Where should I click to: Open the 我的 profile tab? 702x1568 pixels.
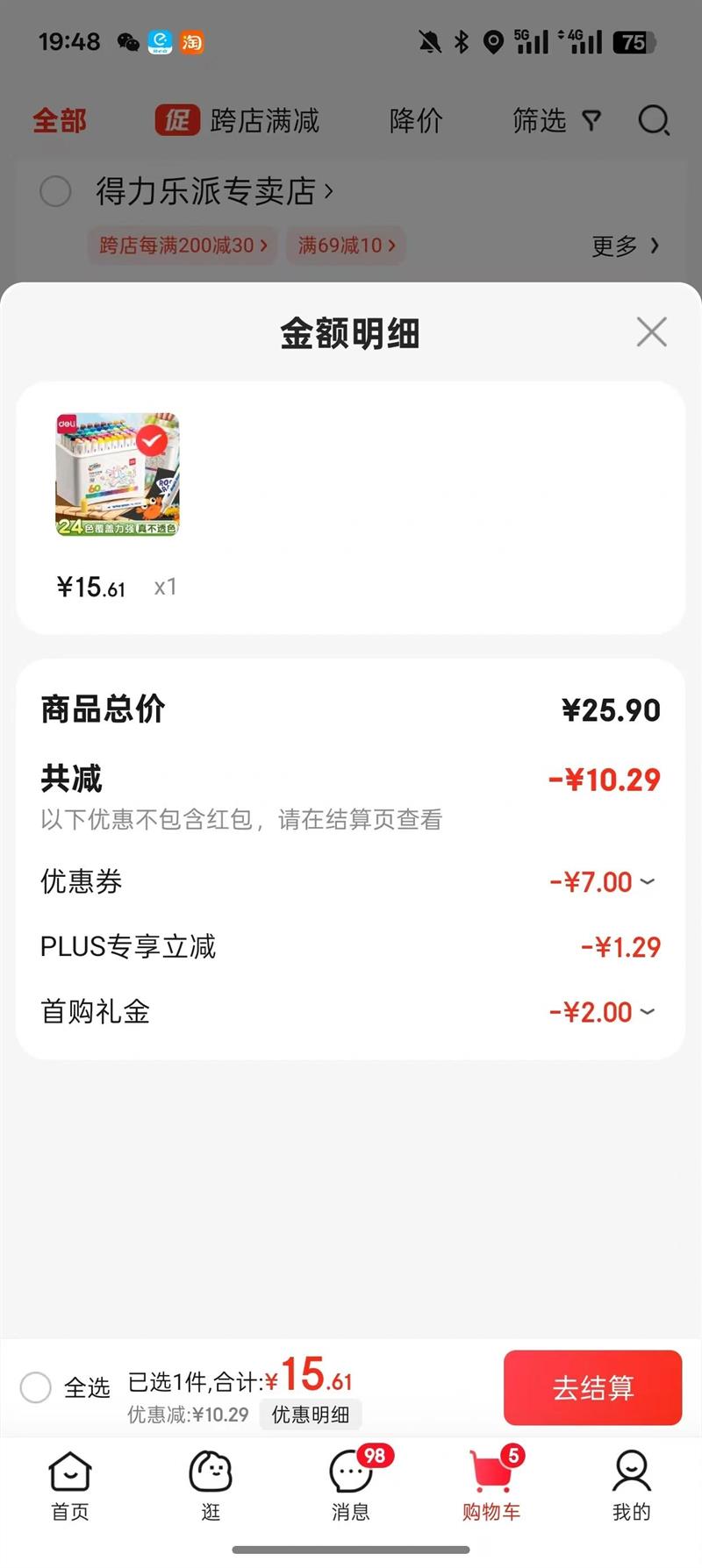[x=632, y=1486]
